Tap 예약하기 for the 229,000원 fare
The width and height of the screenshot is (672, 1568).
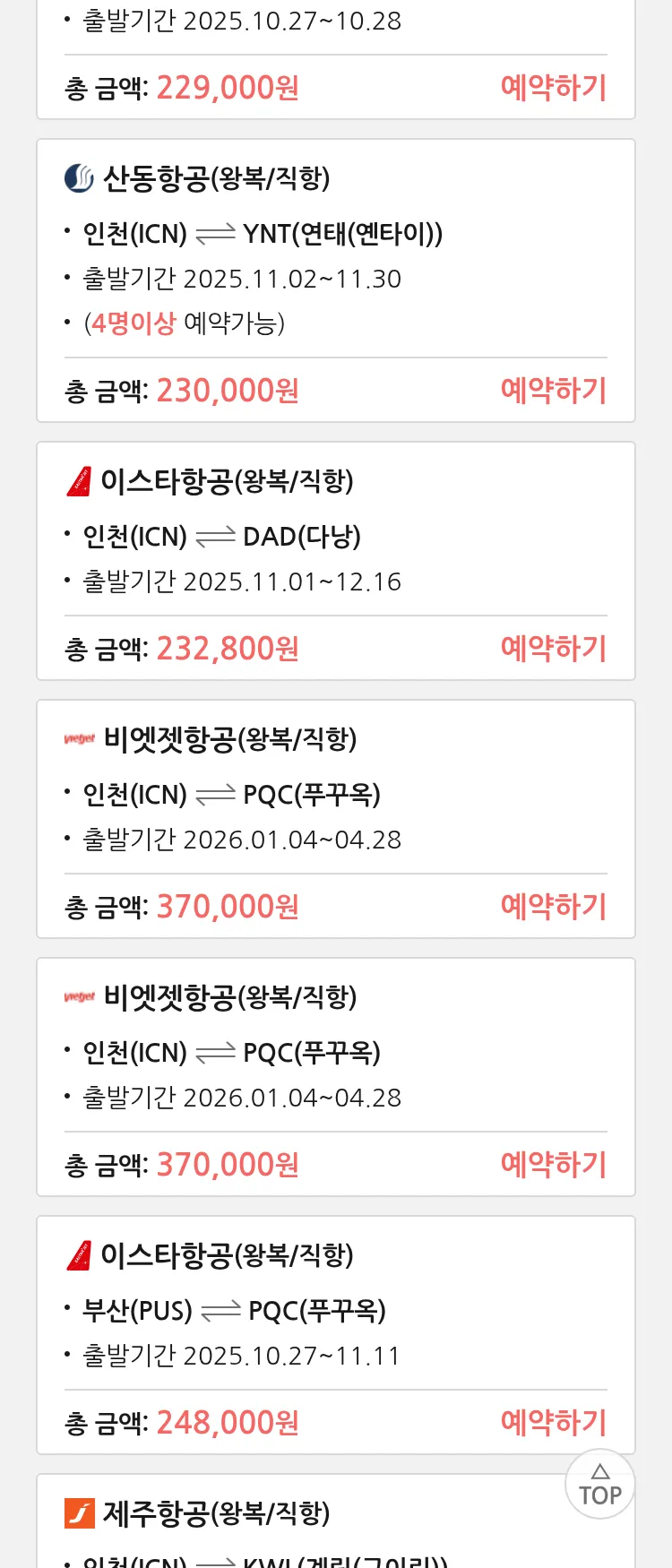[x=553, y=88]
